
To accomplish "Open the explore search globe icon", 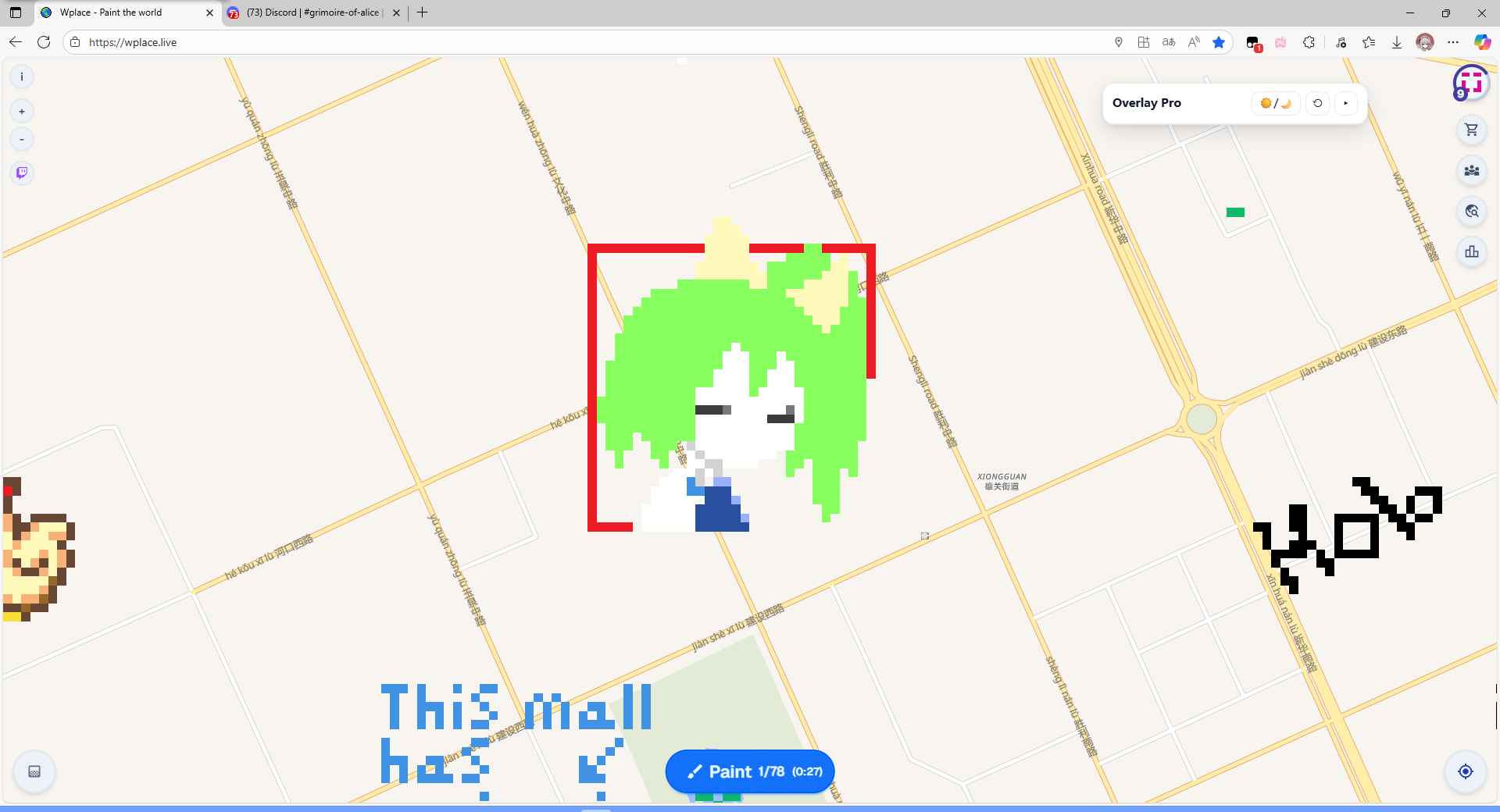I will pos(1472,211).
